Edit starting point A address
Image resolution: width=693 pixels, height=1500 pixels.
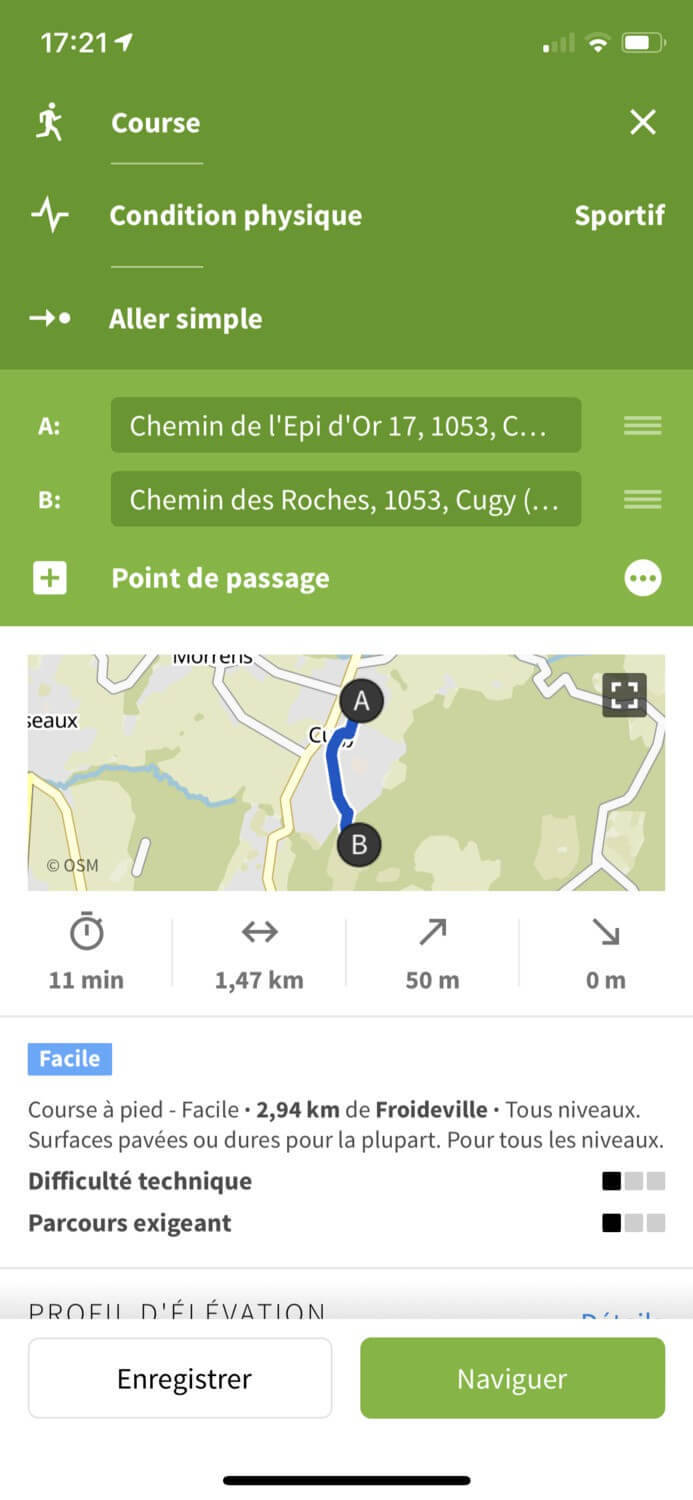pyautogui.click(x=345, y=426)
